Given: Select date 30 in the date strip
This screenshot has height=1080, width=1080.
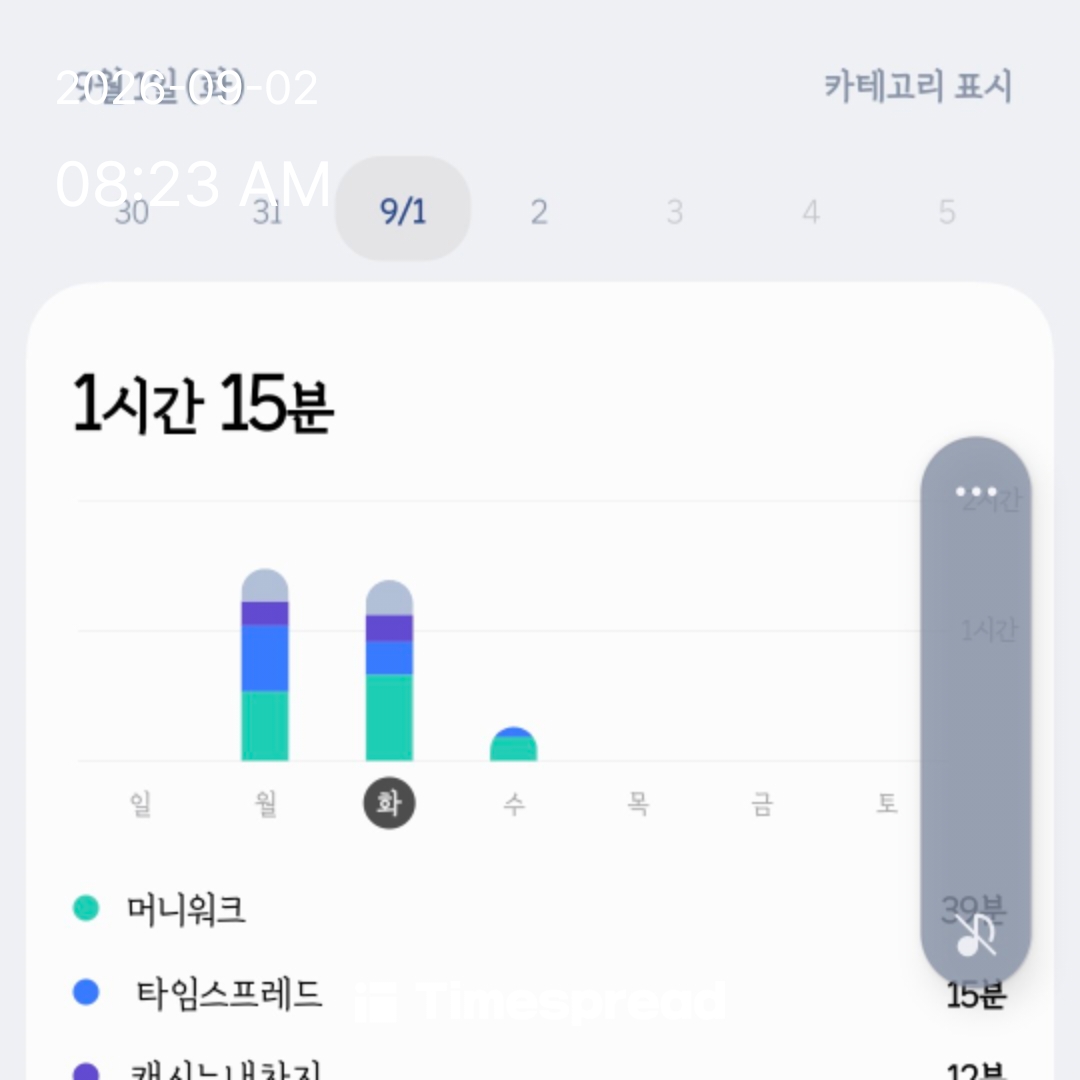Looking at the screenshot, I should coord(132,211).
